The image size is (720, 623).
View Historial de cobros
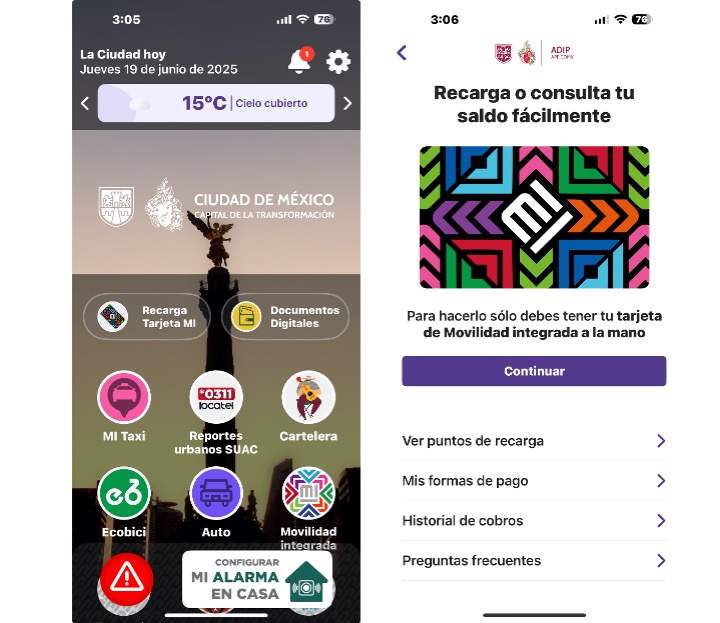(x=534, y=521)
